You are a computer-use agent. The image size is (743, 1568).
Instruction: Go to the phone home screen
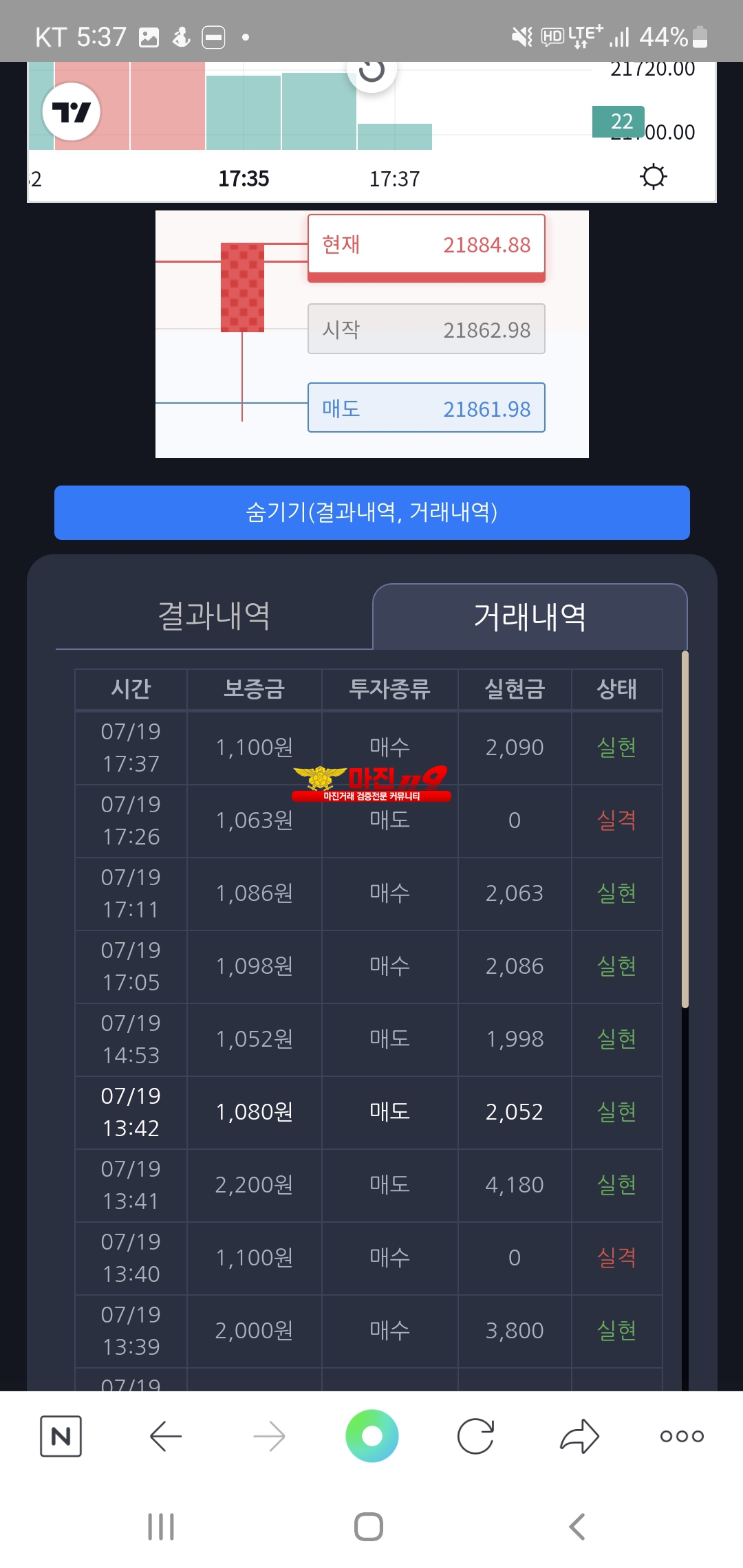tap(369, 1527)
